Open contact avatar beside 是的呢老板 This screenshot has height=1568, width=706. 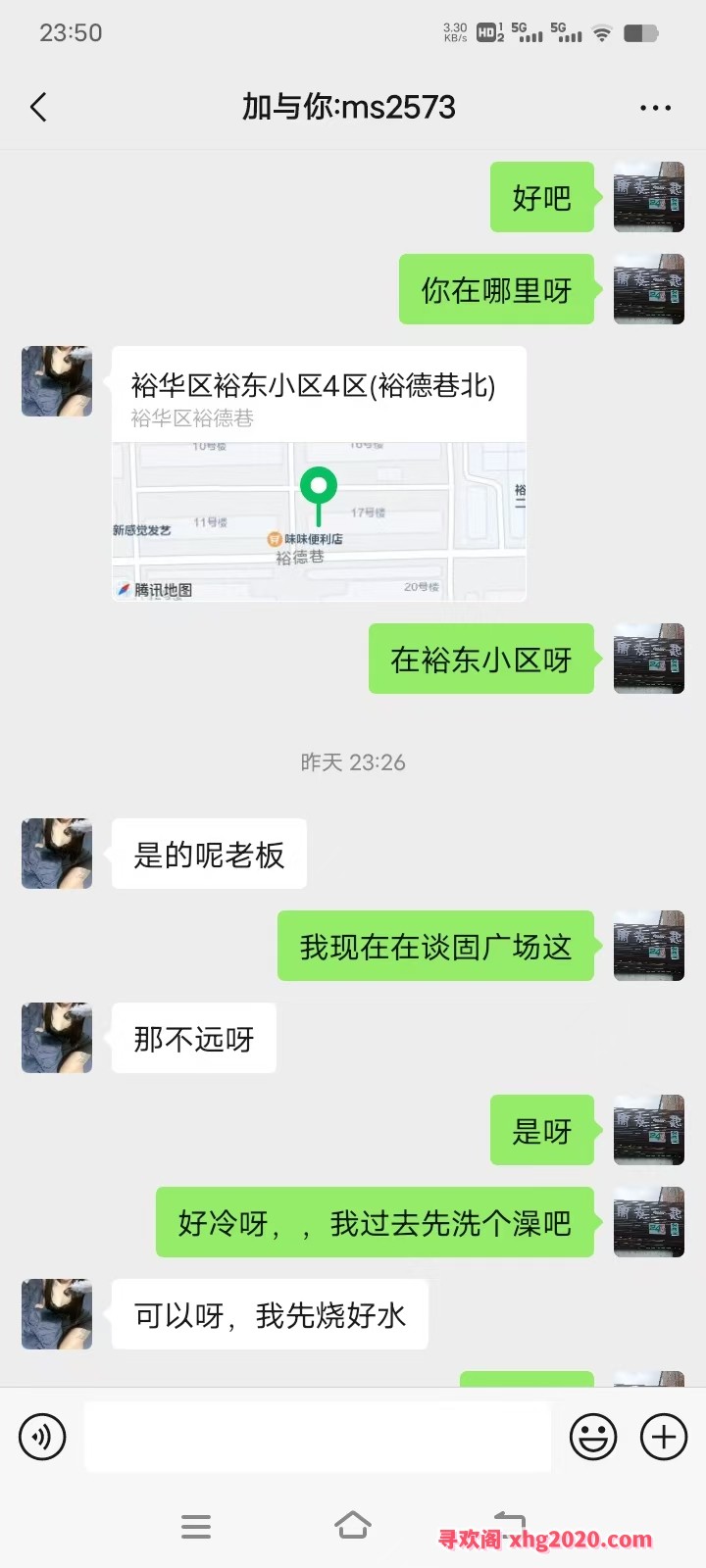(x=57, y=854)
